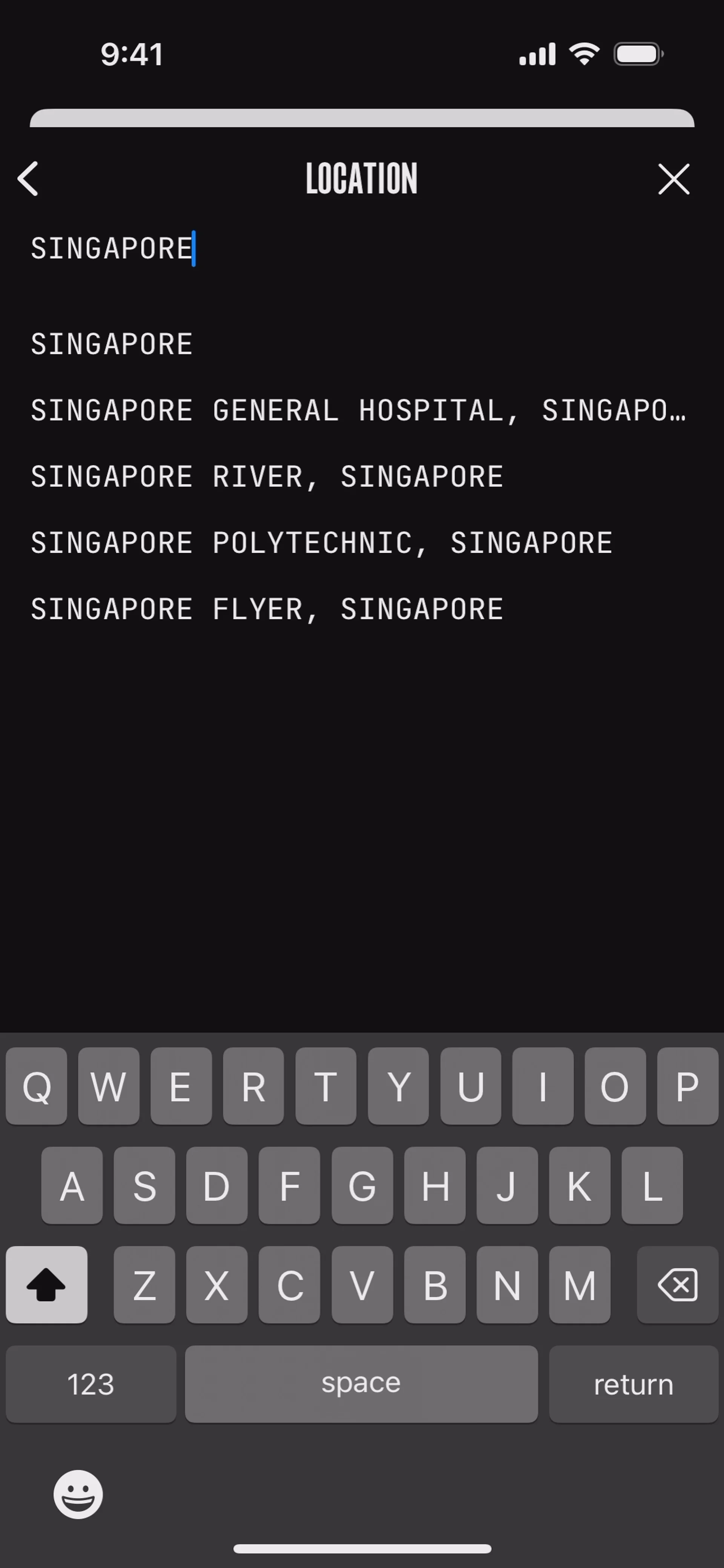Select Singapore Polytechnic, Singapore result

coord(322,543)
